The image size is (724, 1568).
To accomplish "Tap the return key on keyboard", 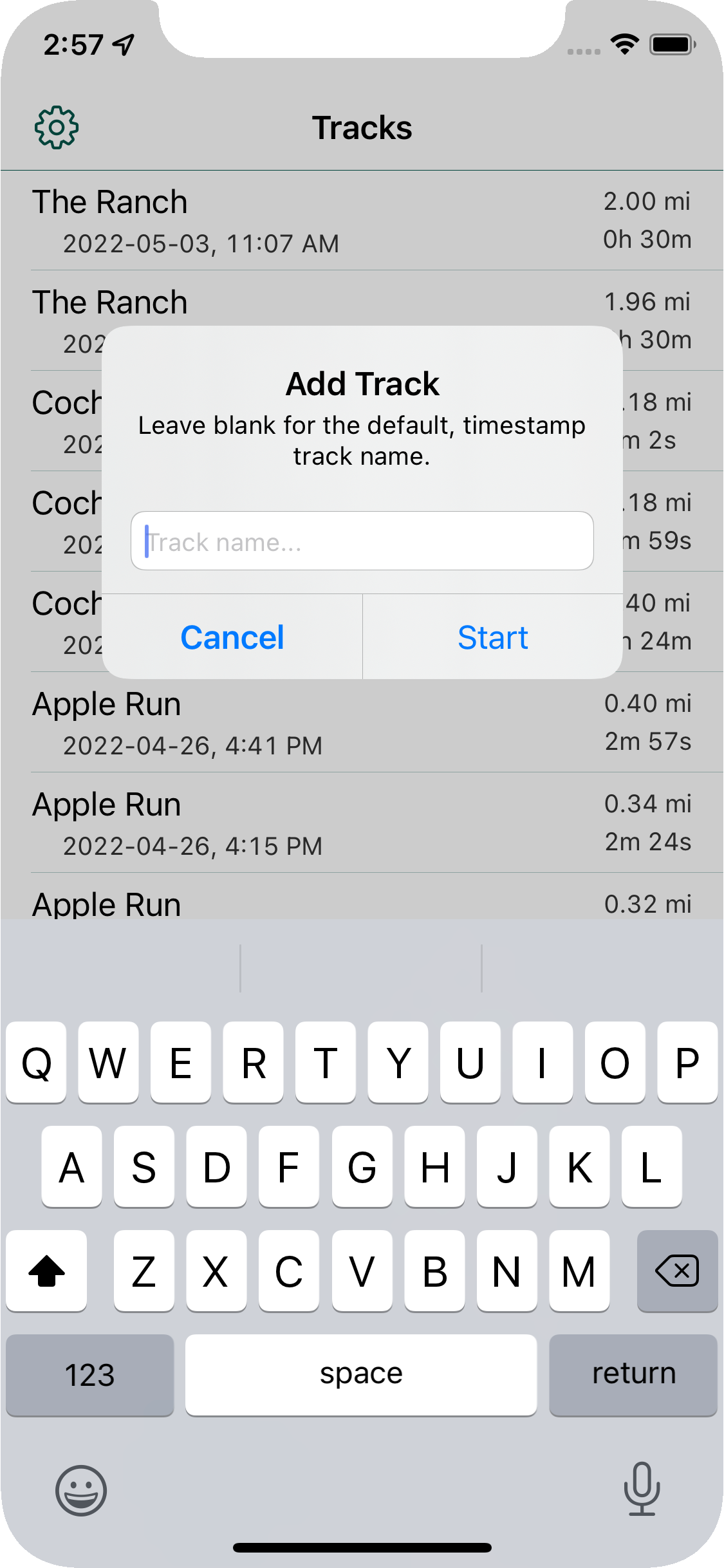I will (x=633, y=1374).
